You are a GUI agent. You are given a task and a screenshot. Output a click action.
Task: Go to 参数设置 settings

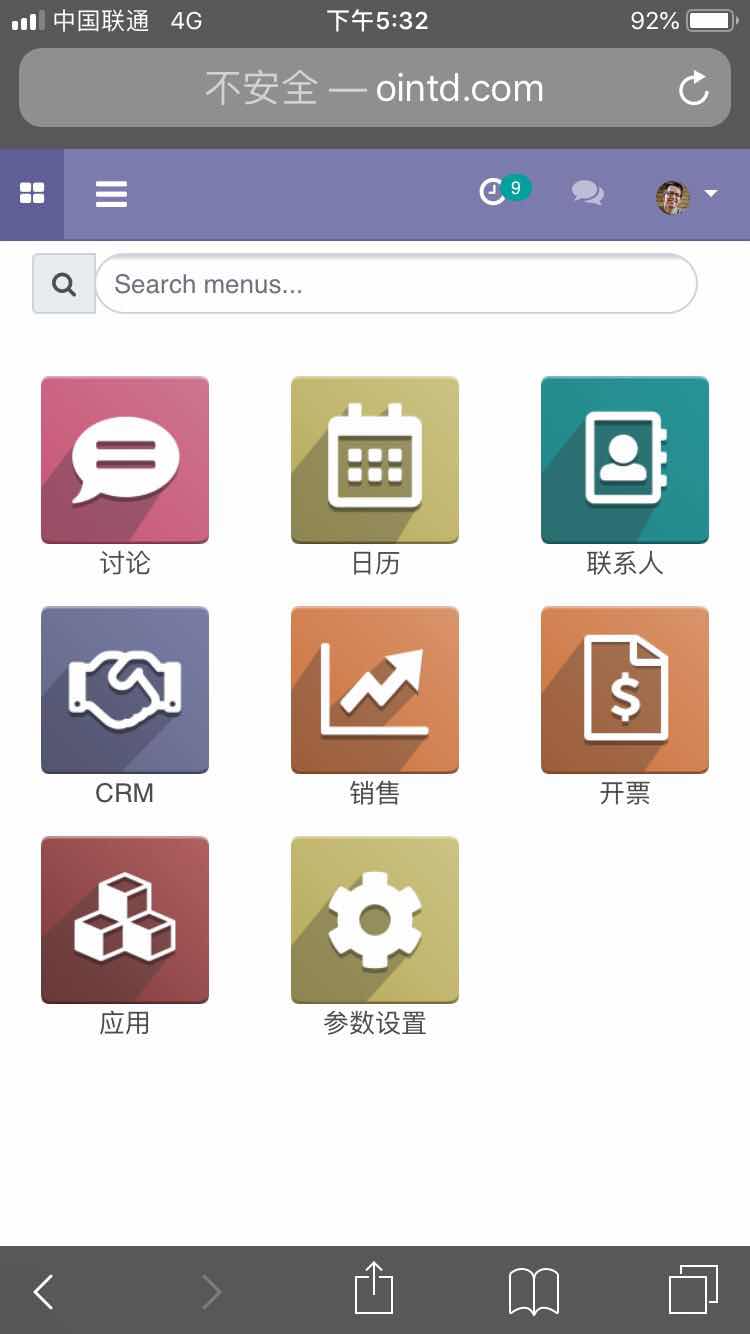(375, 920)
